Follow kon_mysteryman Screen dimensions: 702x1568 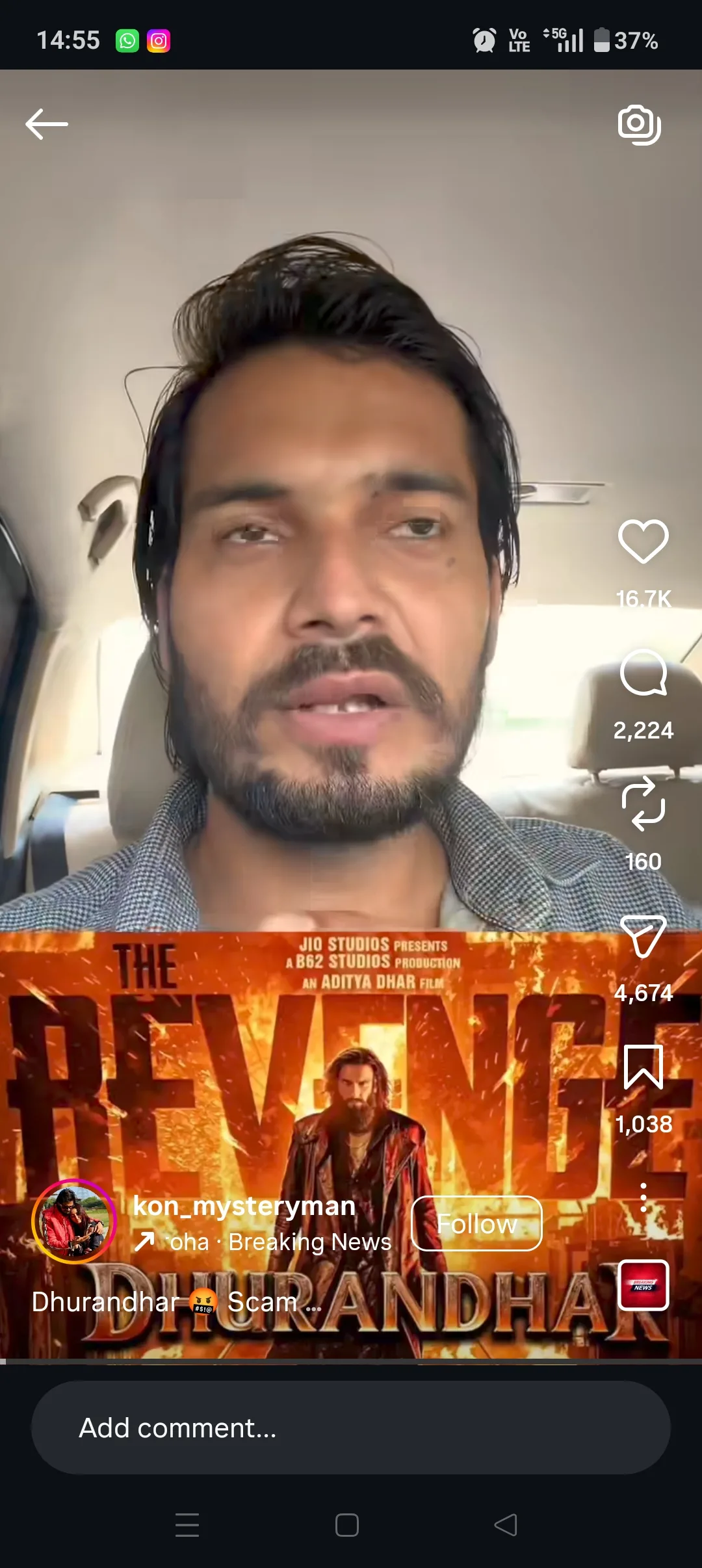click(x=476, y=1223)
